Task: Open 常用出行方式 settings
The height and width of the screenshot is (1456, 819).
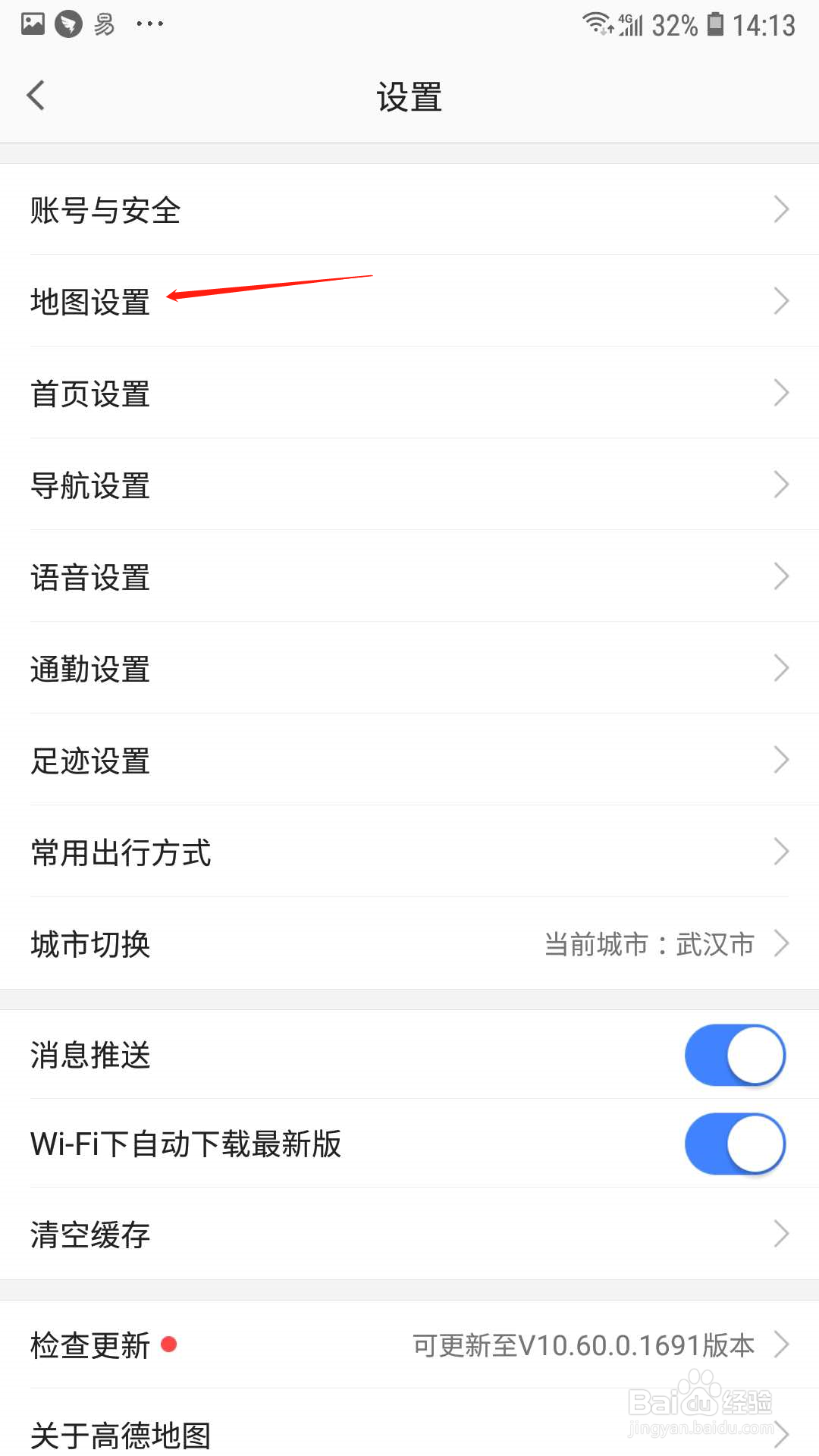Action: click(121, 852)
